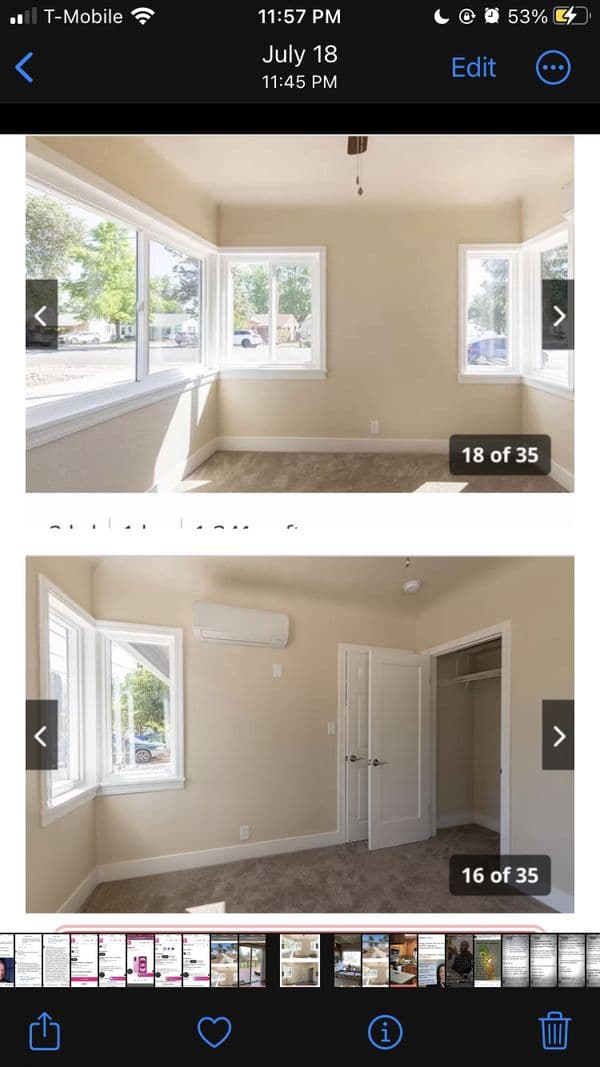
Task: Open the more options ellipsis menu
Action: tap(553, 67)
